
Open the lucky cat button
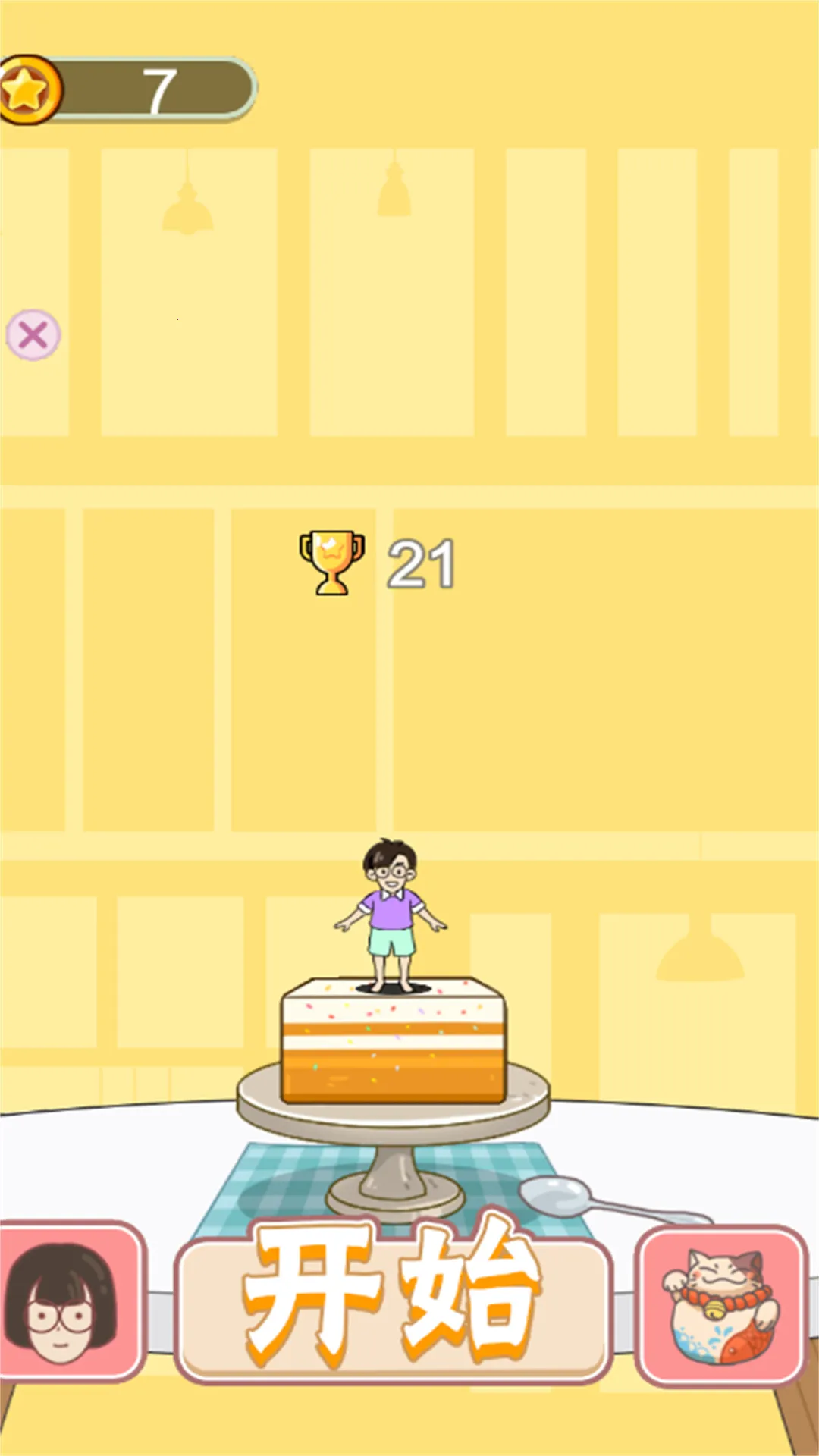coord(721,1306)
